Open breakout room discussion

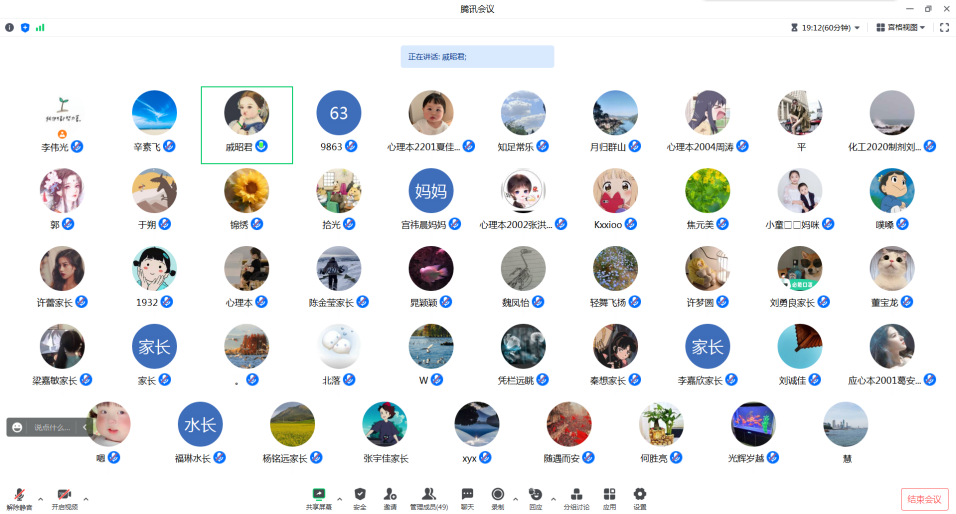point(576,496)
